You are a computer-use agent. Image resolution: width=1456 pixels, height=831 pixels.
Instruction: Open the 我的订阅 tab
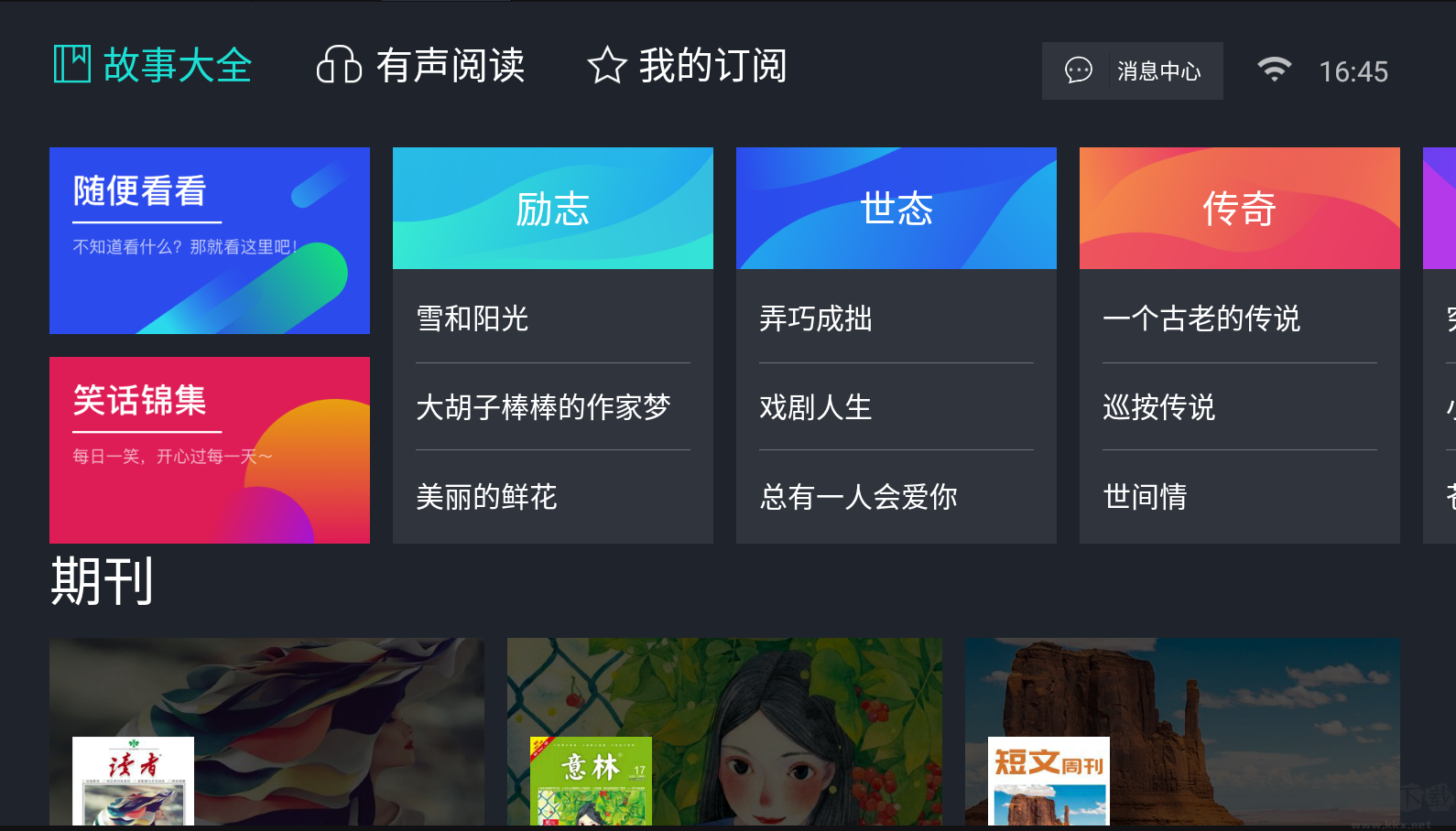pos(687,66)
